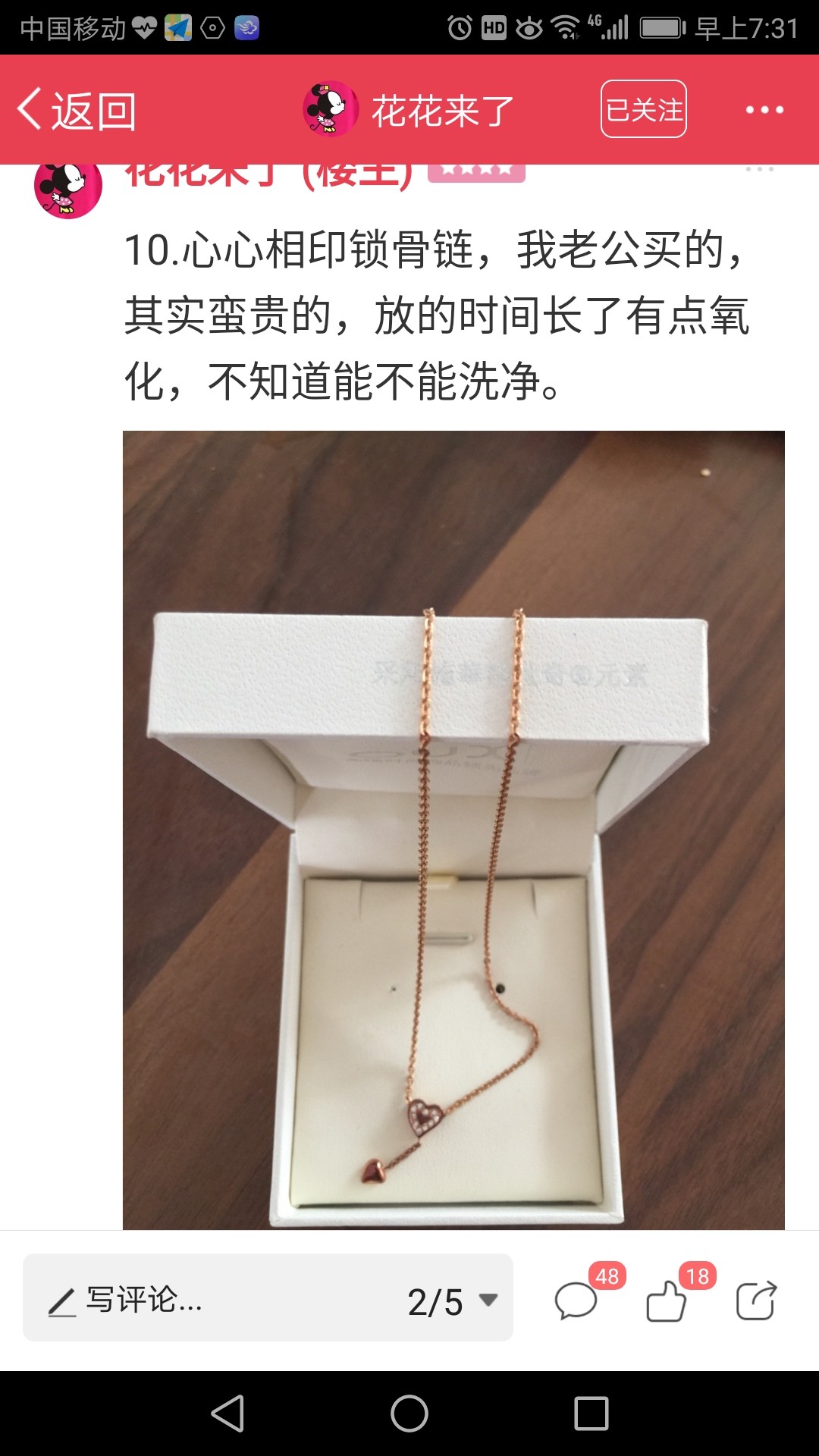
Task: View the necklace photo in full size
Action: click(453, 830)
